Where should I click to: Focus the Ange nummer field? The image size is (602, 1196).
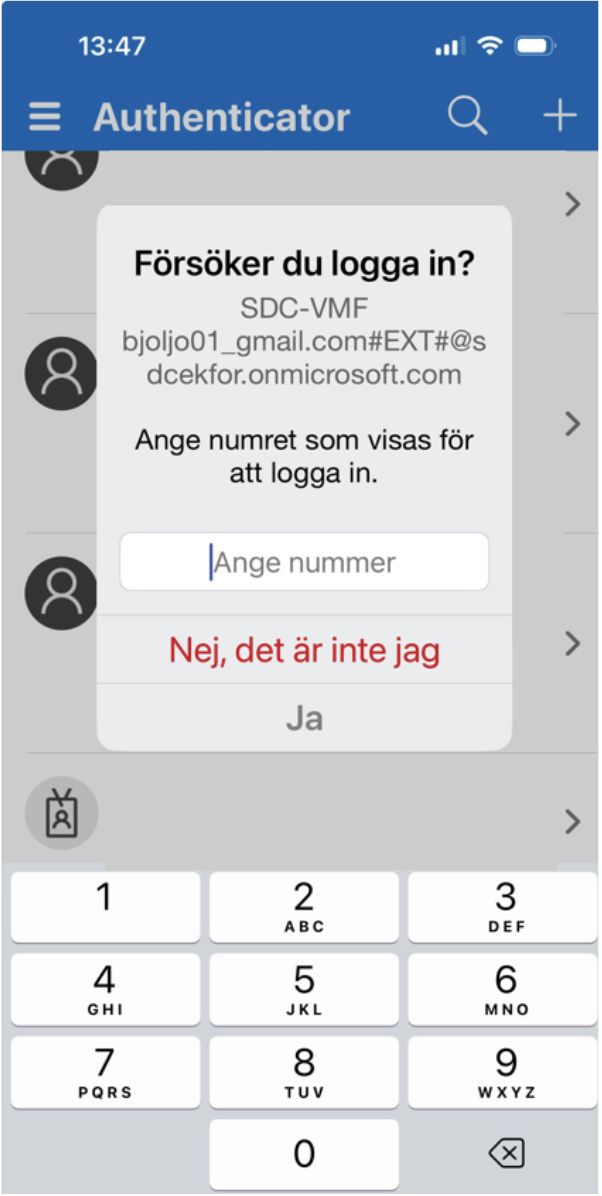point(304,562)
